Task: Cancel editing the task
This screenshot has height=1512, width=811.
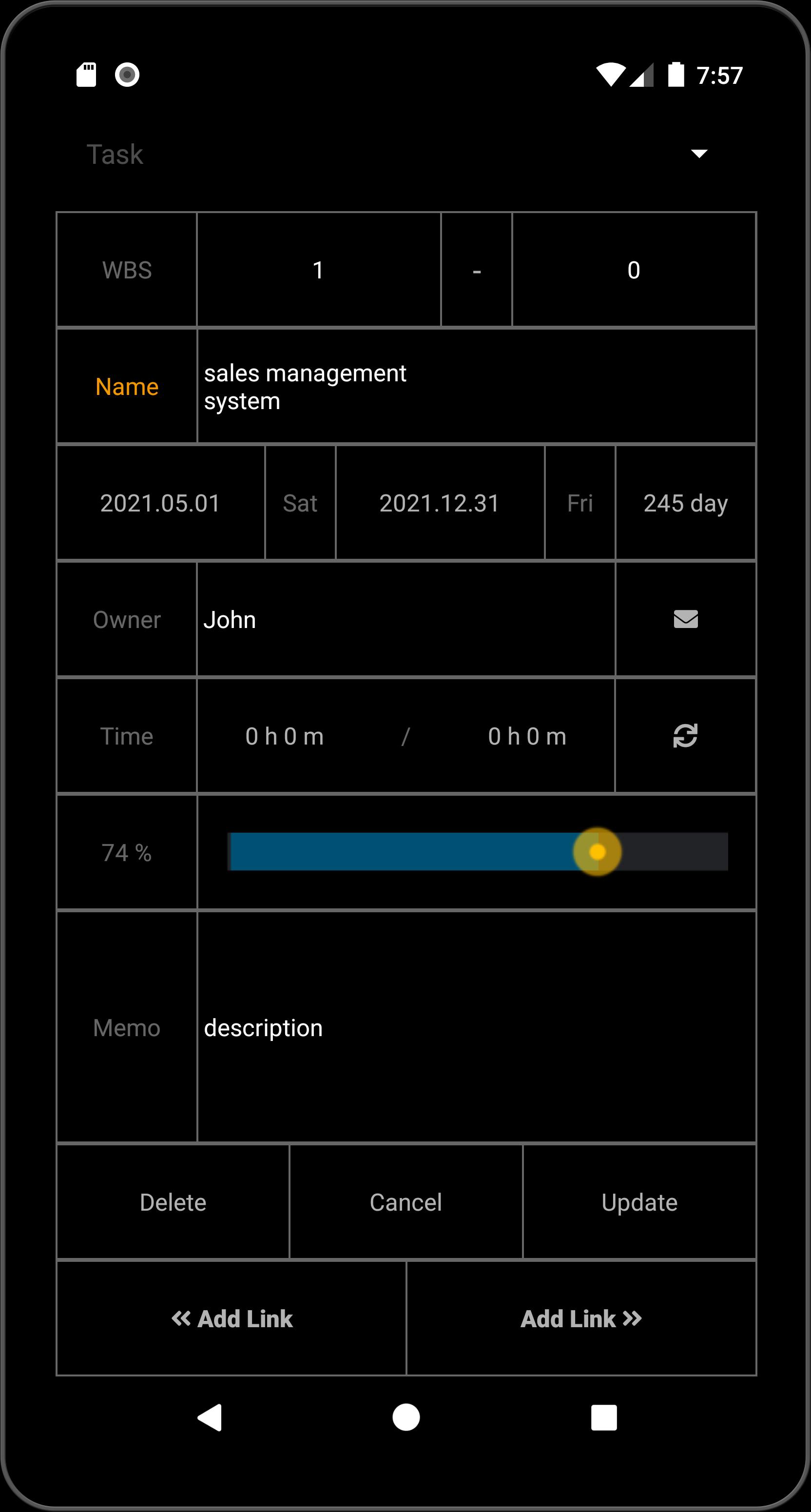Action: (405, 1202)
